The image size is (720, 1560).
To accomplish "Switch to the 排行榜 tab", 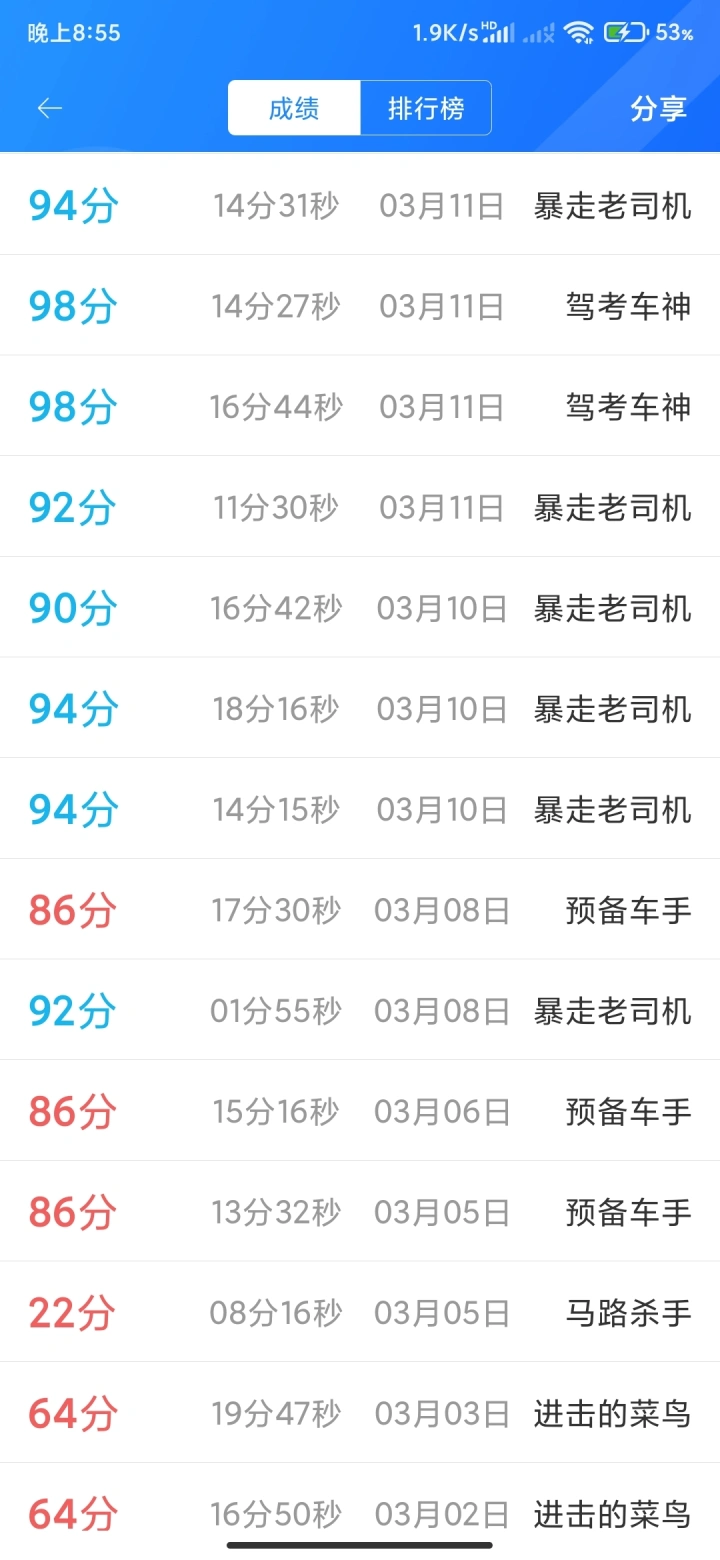I will [x=426, y=108].
